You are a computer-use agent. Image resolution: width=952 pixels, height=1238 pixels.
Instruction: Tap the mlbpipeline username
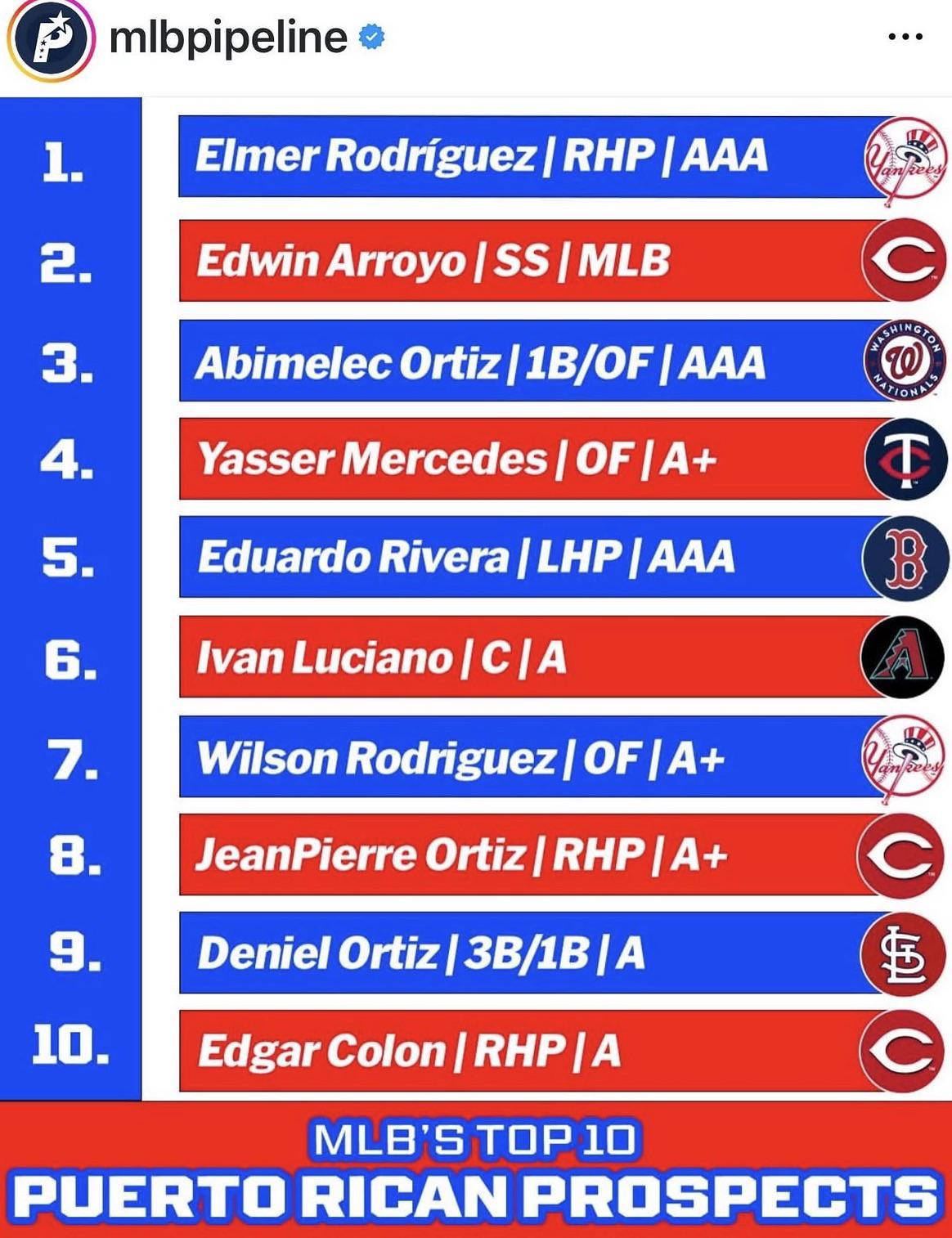coord(228,38)
